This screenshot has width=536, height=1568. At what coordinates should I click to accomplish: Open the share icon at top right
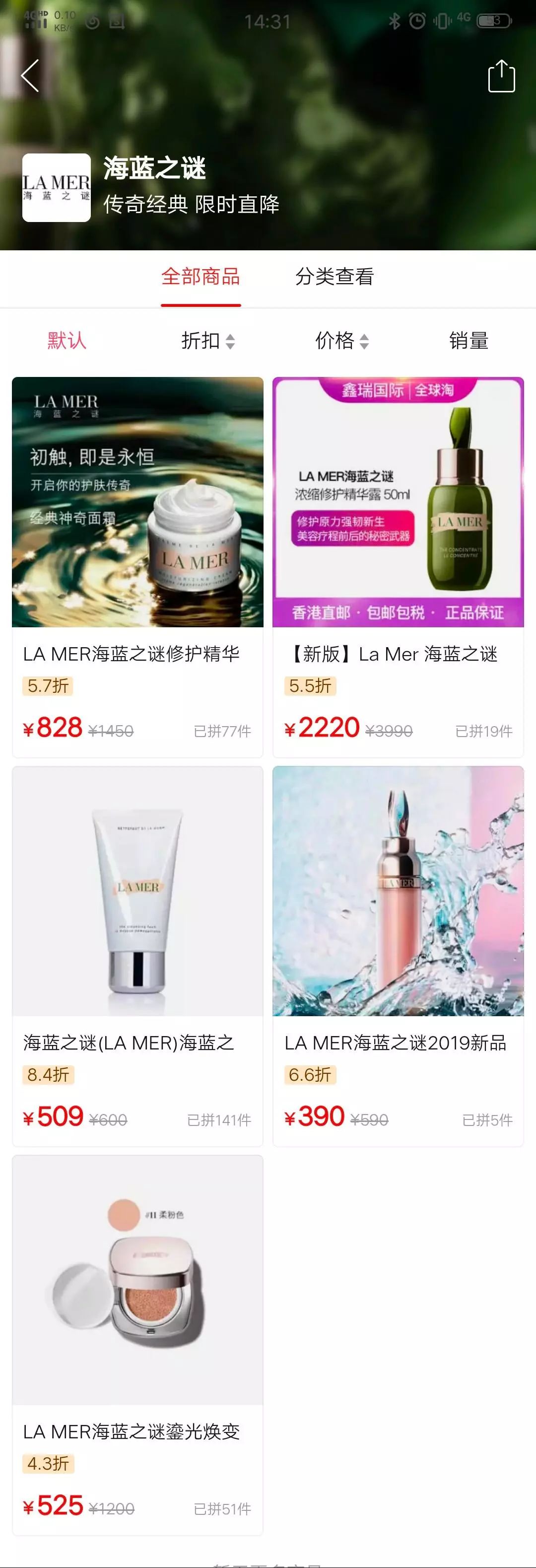coord(501,75)
